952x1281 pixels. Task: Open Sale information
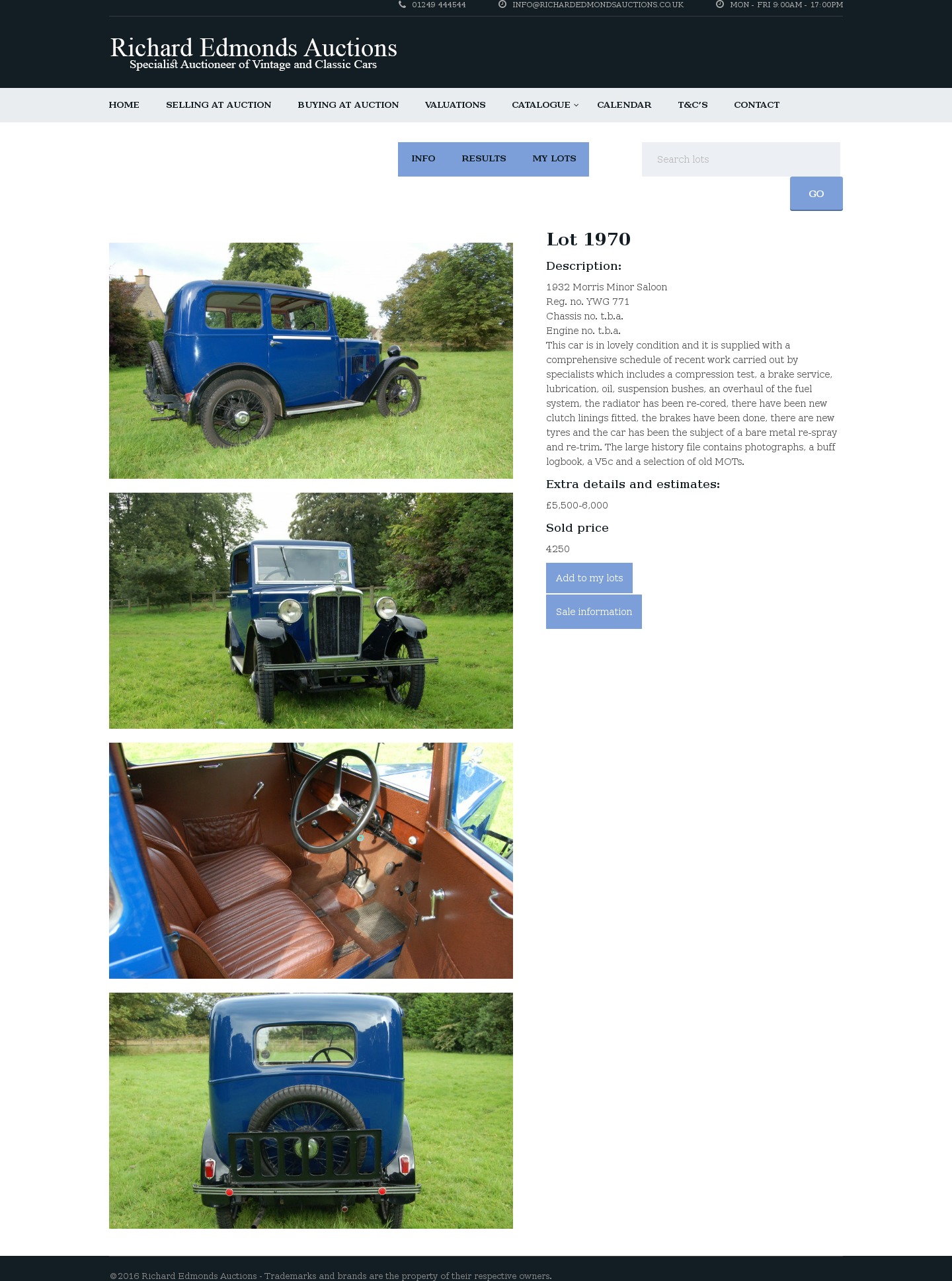tap(594, 612)
